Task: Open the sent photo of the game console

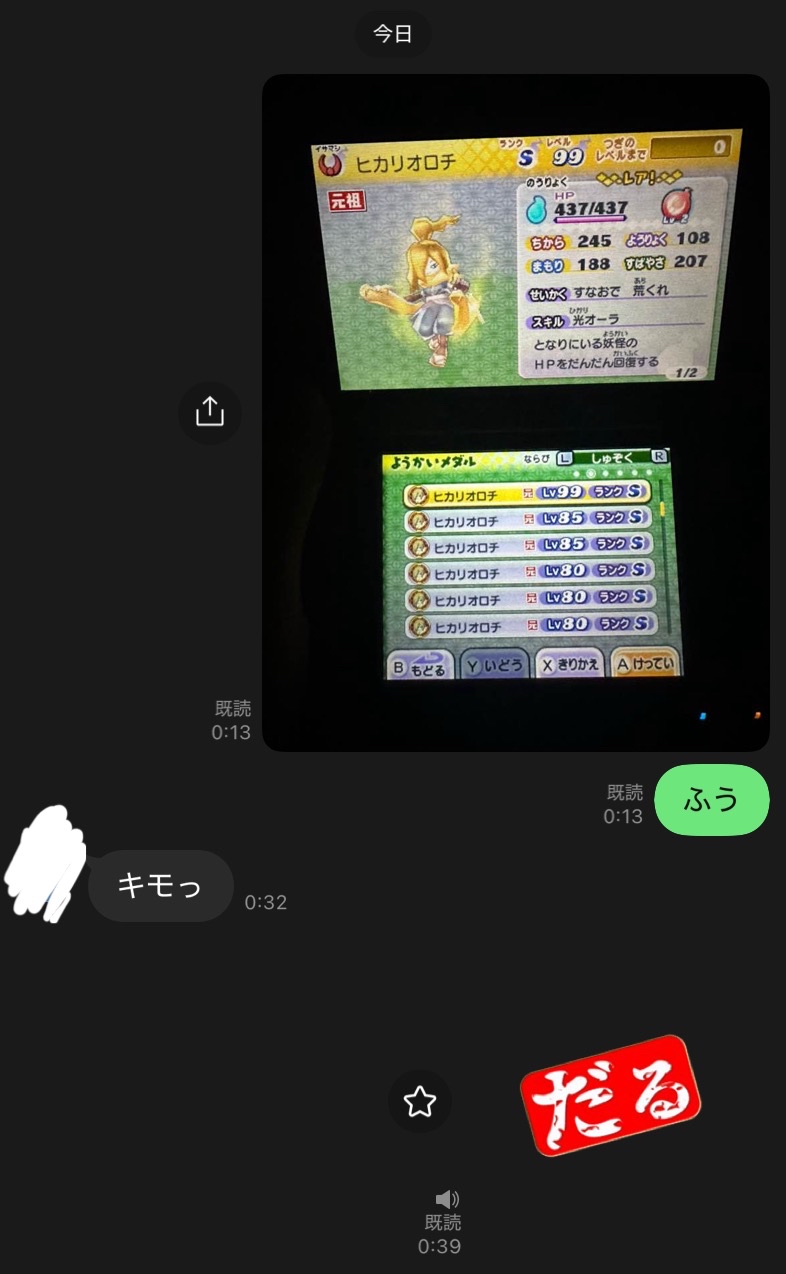Action: (x=515, y=412)
